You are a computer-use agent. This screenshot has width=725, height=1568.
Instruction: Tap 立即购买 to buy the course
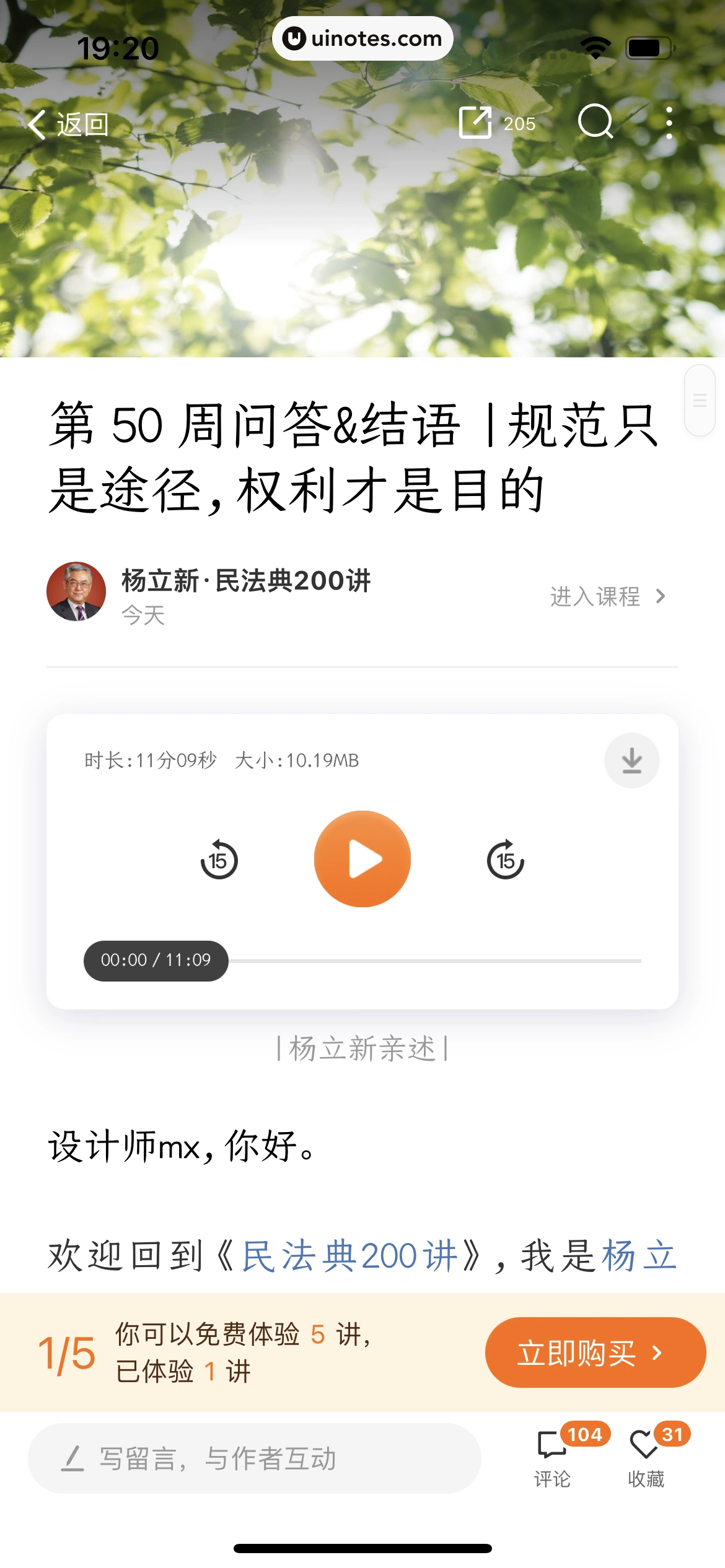pyautogui.click(x=595, y=1353)
